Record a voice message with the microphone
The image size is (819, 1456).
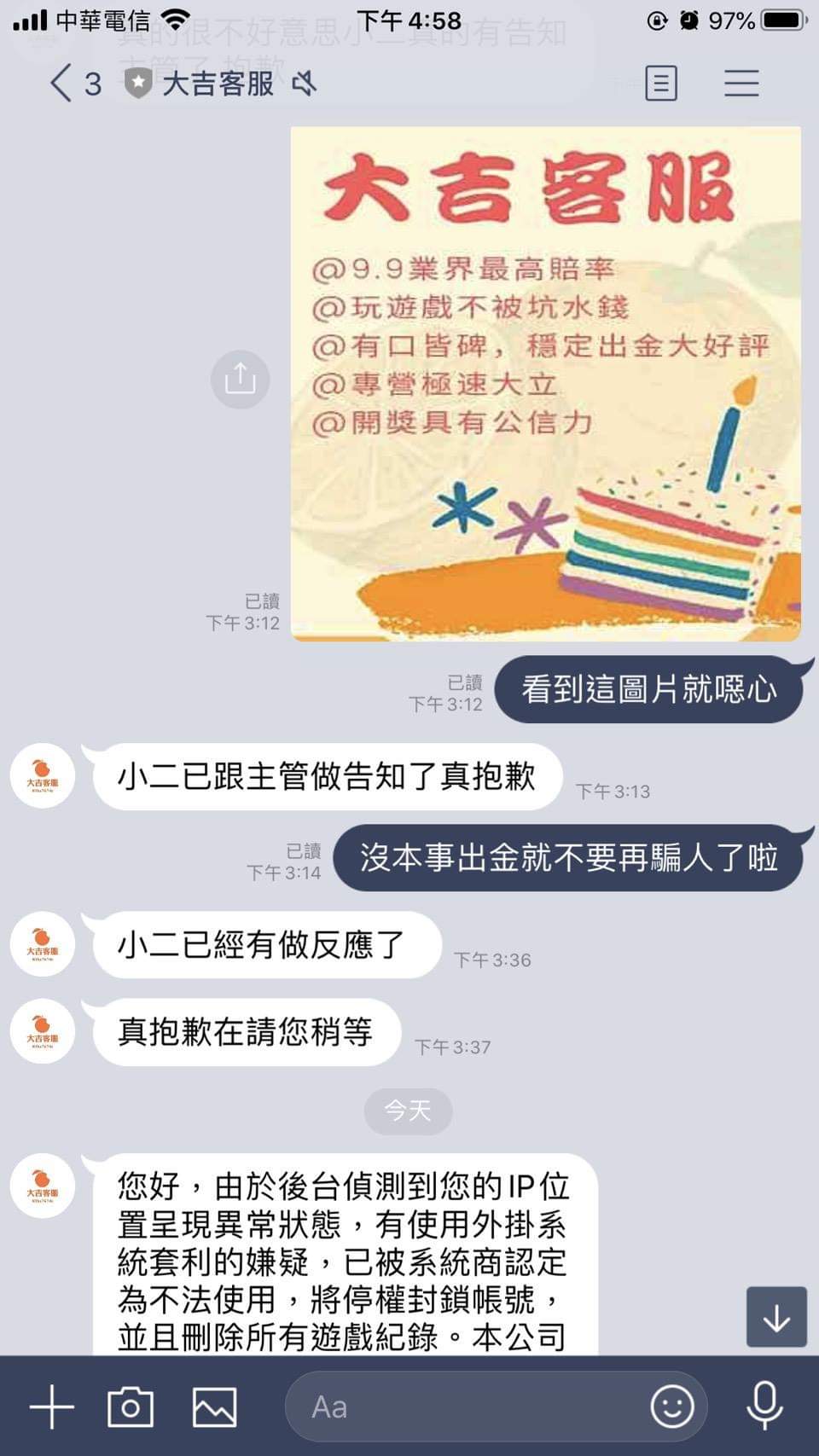764,1407
